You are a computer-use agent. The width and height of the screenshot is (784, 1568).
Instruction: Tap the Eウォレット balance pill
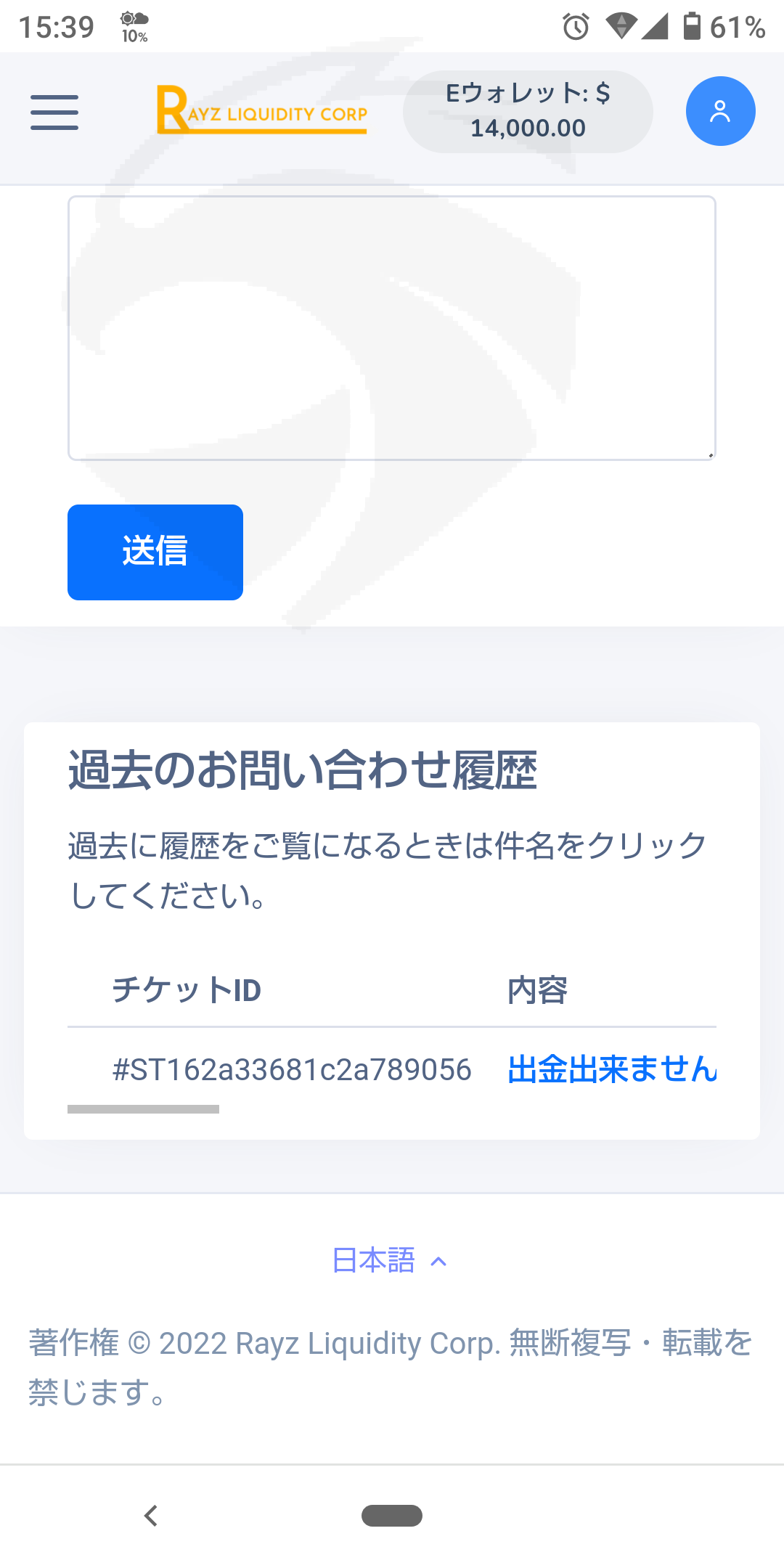pos(528,111)
